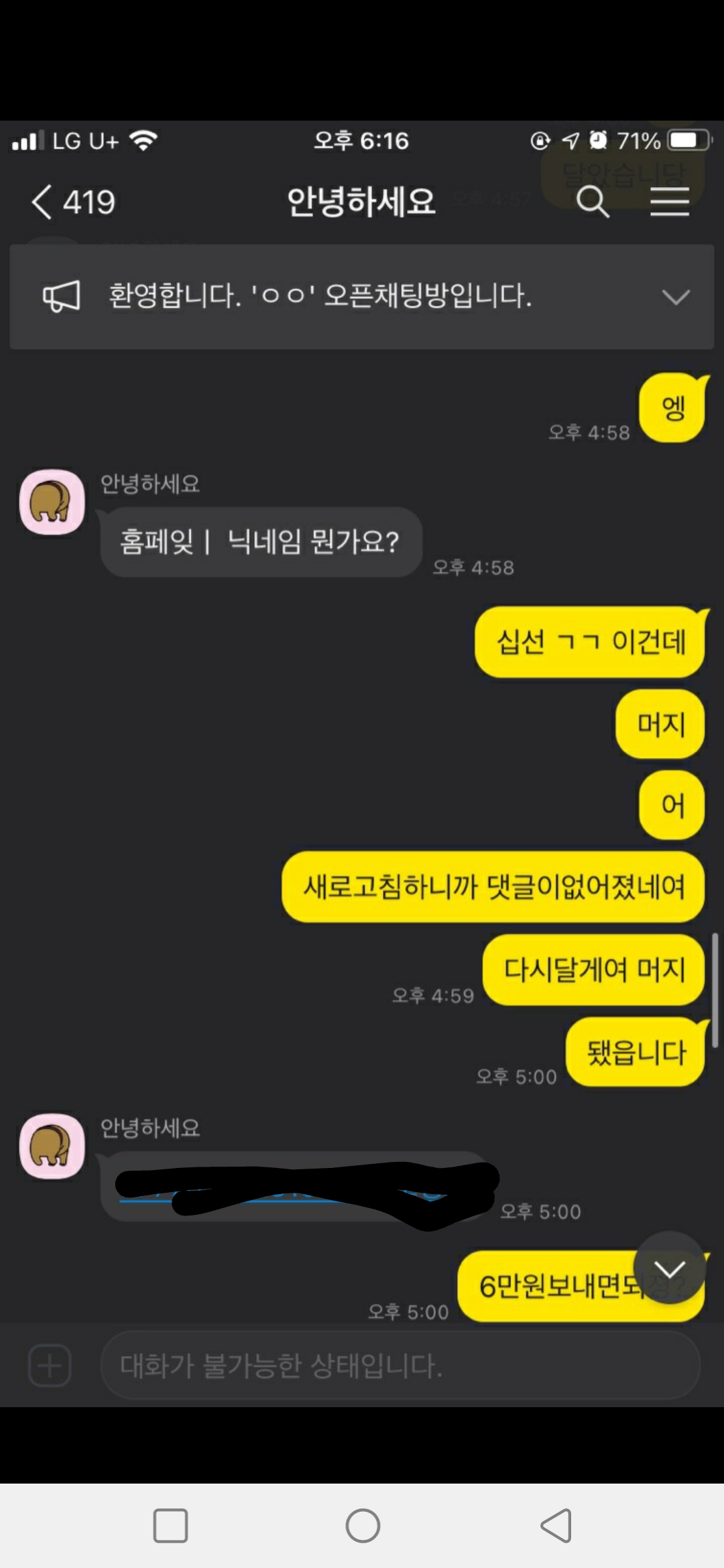Open recent apps with the square button
Screen dimensions: 724x1568
click(x=170, y=1526)
